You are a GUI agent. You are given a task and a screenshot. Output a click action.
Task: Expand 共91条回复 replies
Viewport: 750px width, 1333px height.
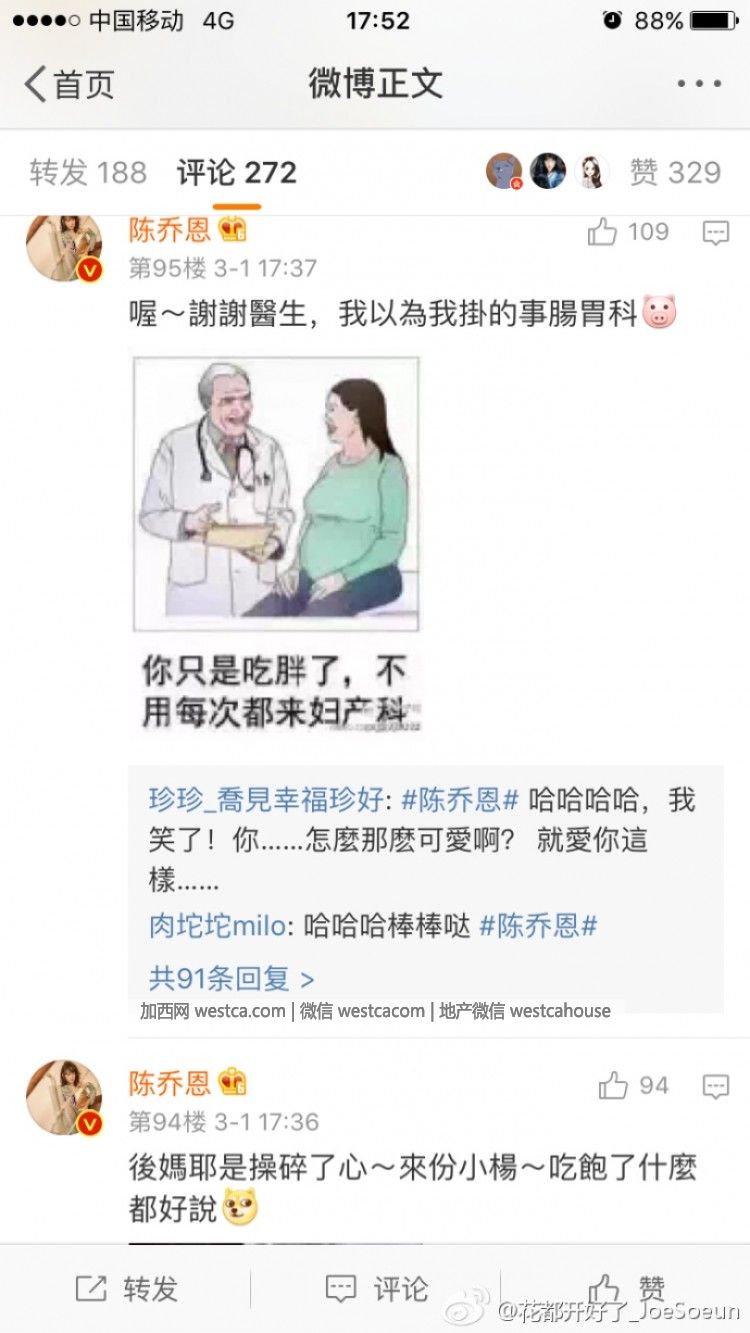point(231,977)
